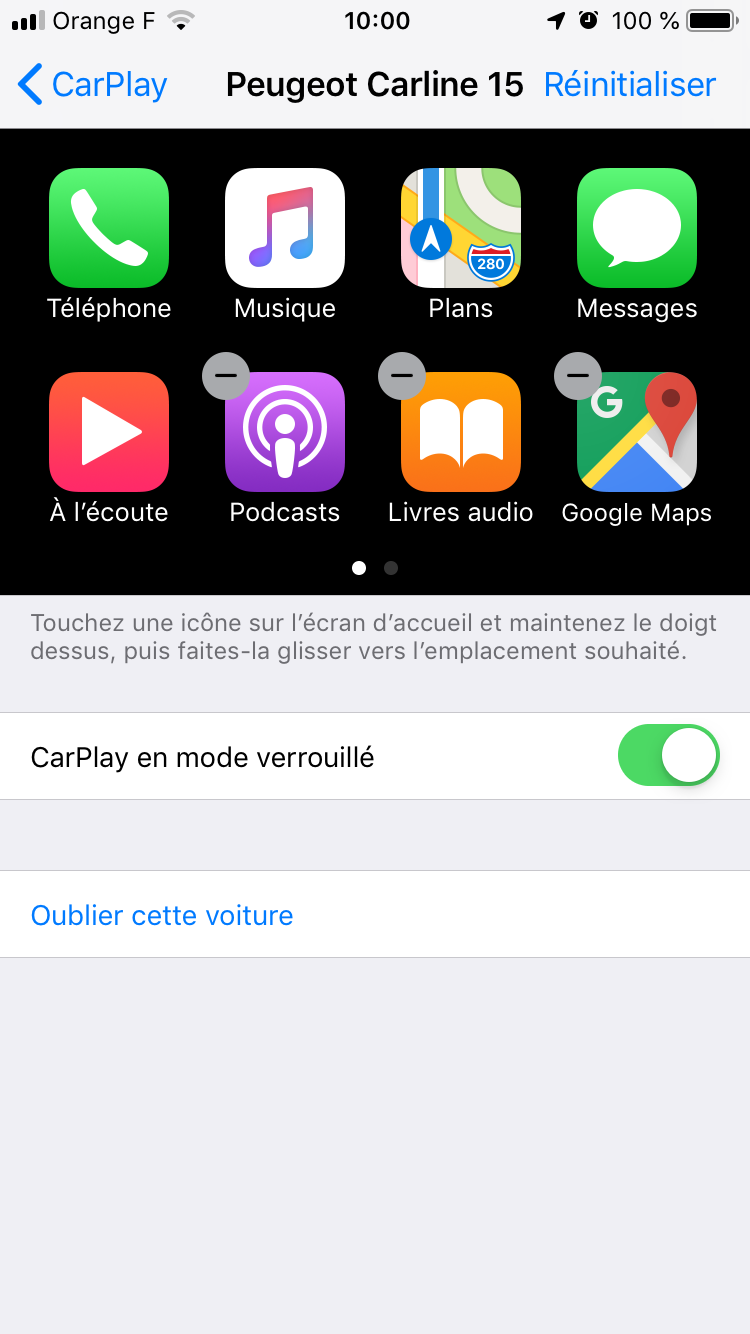The height and width of the screenshot is (1334, 750).
Task: Remove Livres audio using minus badge
Action: click(402, 376)
